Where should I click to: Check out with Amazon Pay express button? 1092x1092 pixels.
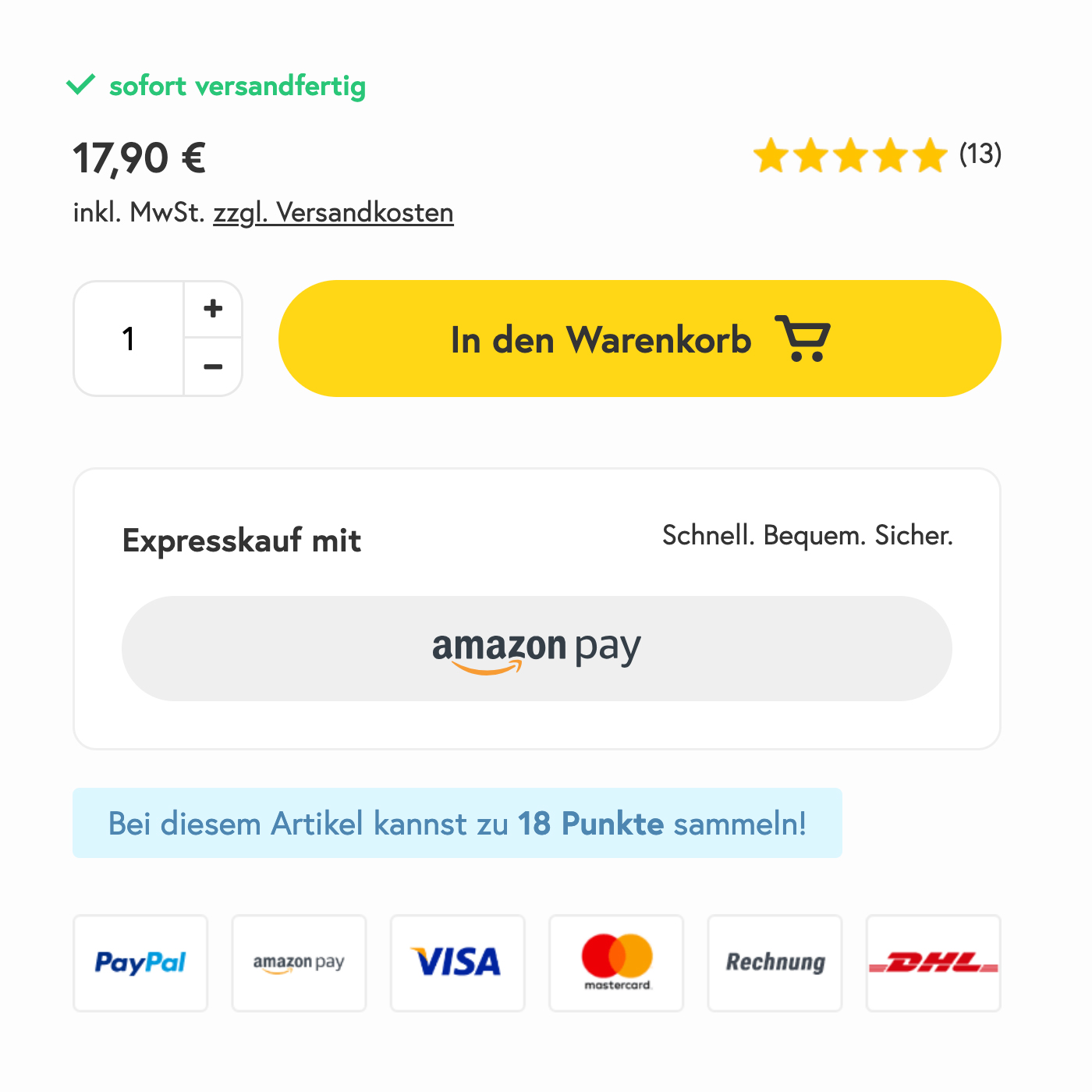click(x=537, y=648)
